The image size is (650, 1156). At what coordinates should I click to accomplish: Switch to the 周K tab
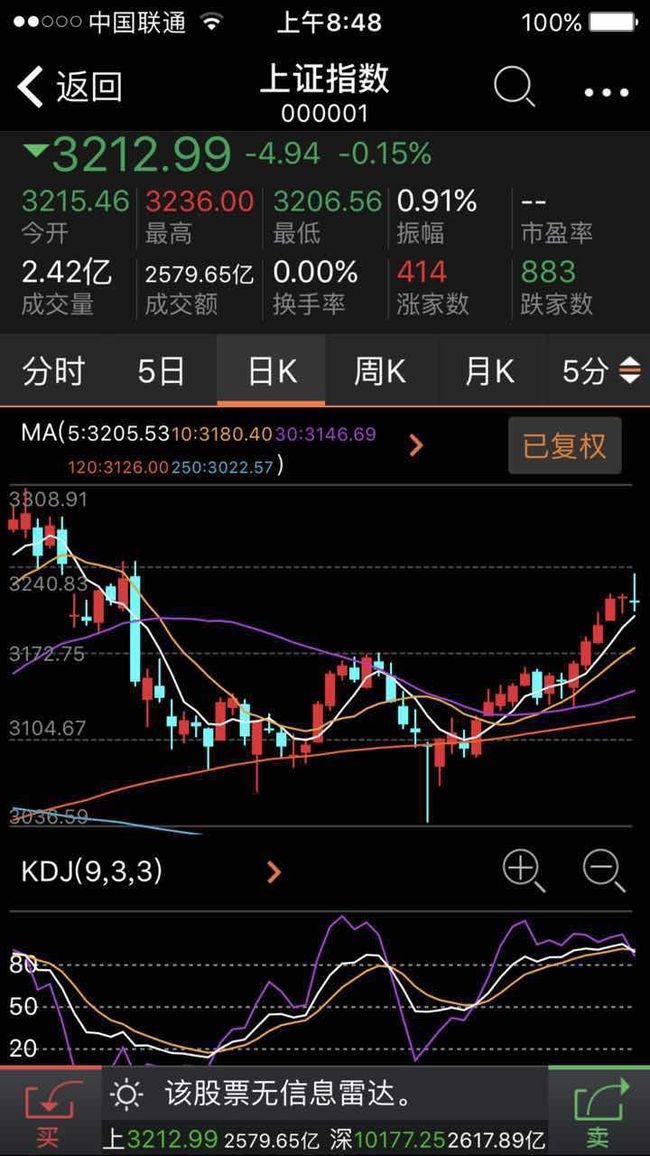(x=380, y=372)
